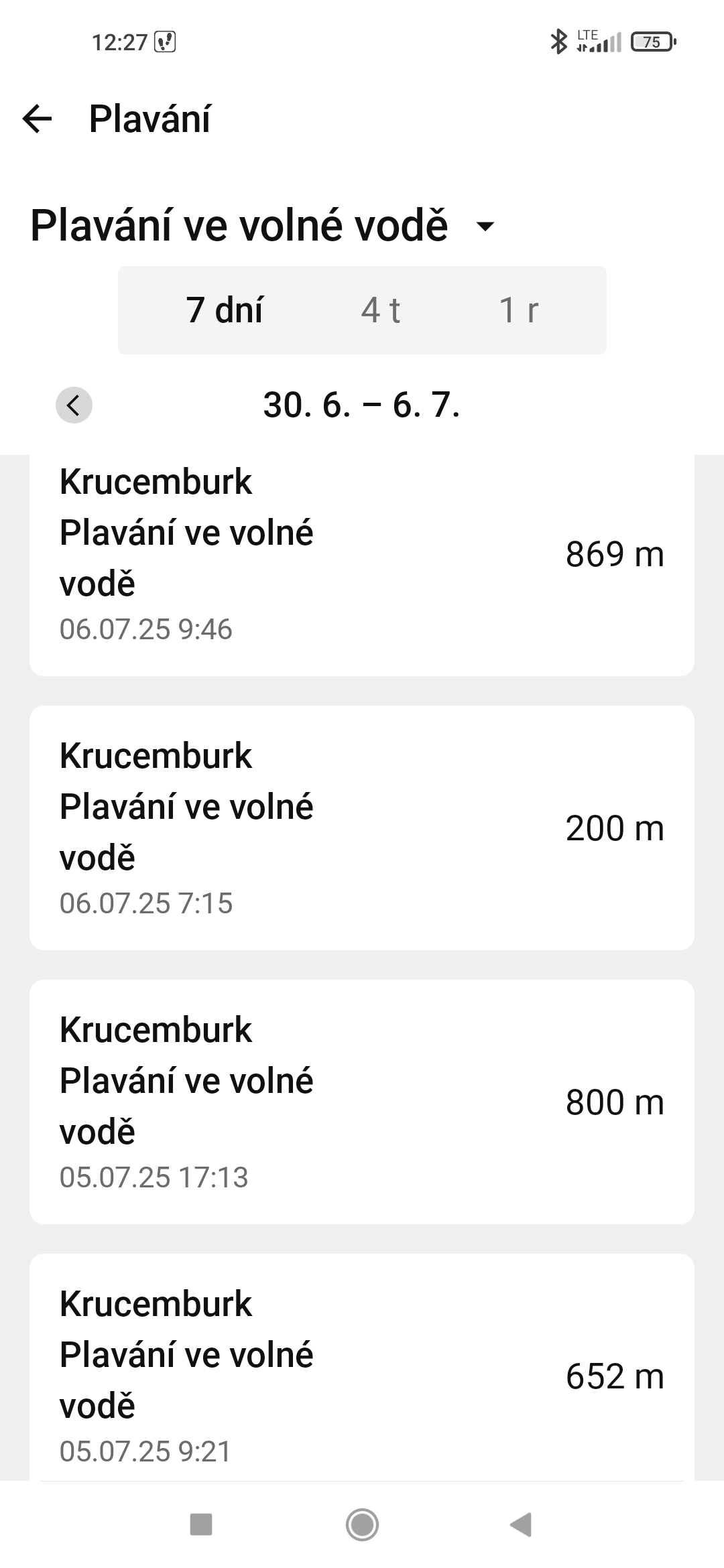Open the 652 m swim from 05.07.25 9:21

tap(362, 1374)
